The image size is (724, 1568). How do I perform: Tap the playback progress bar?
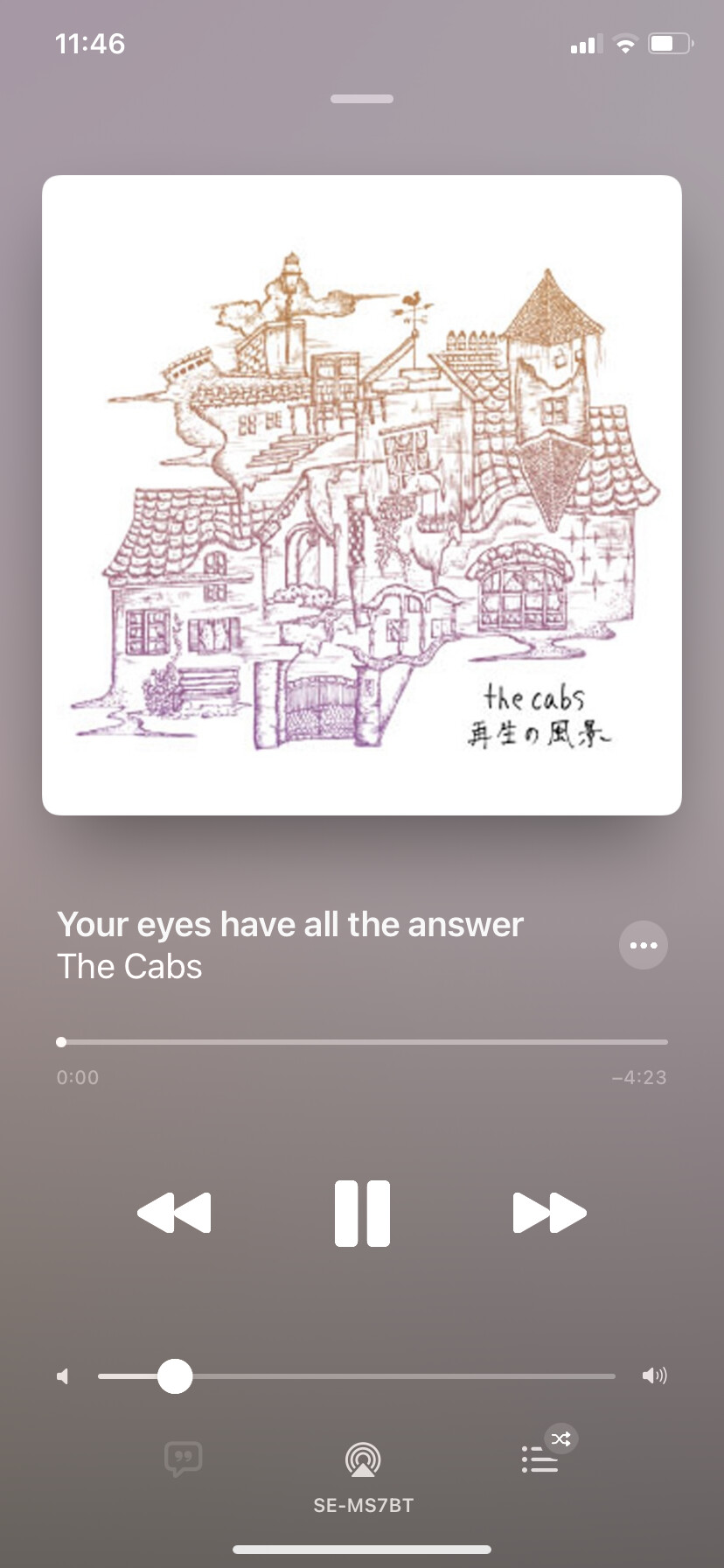[x=362, y=1042]
